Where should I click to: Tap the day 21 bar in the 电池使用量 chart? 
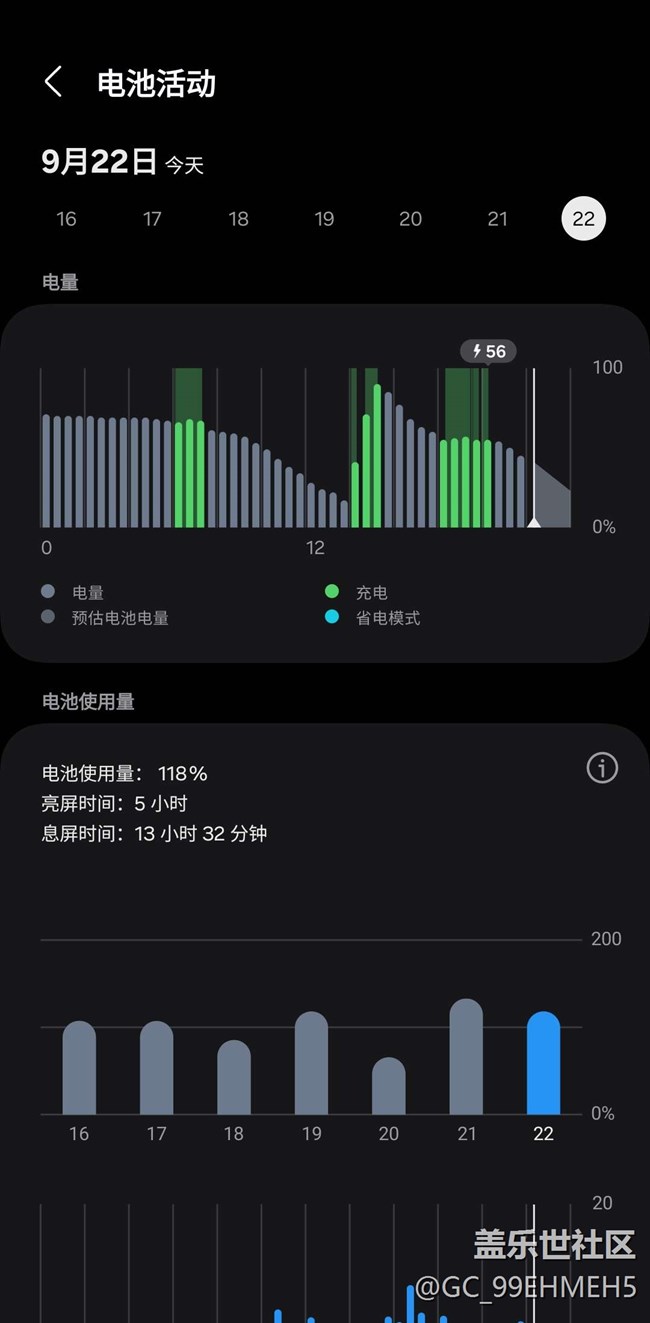(466, 1058)
